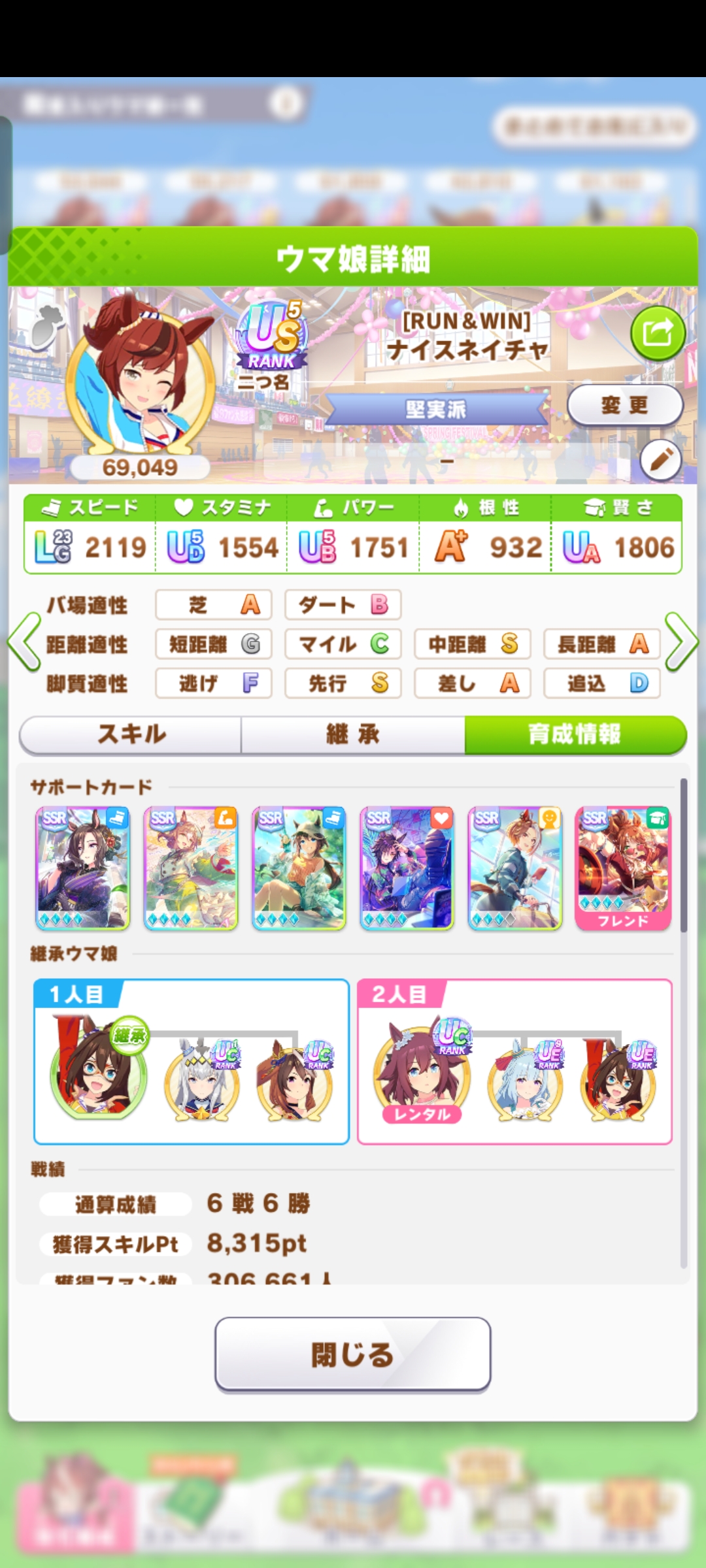Close the dialog with 閉じる

pyautogui.click(x=352, y=1354)
